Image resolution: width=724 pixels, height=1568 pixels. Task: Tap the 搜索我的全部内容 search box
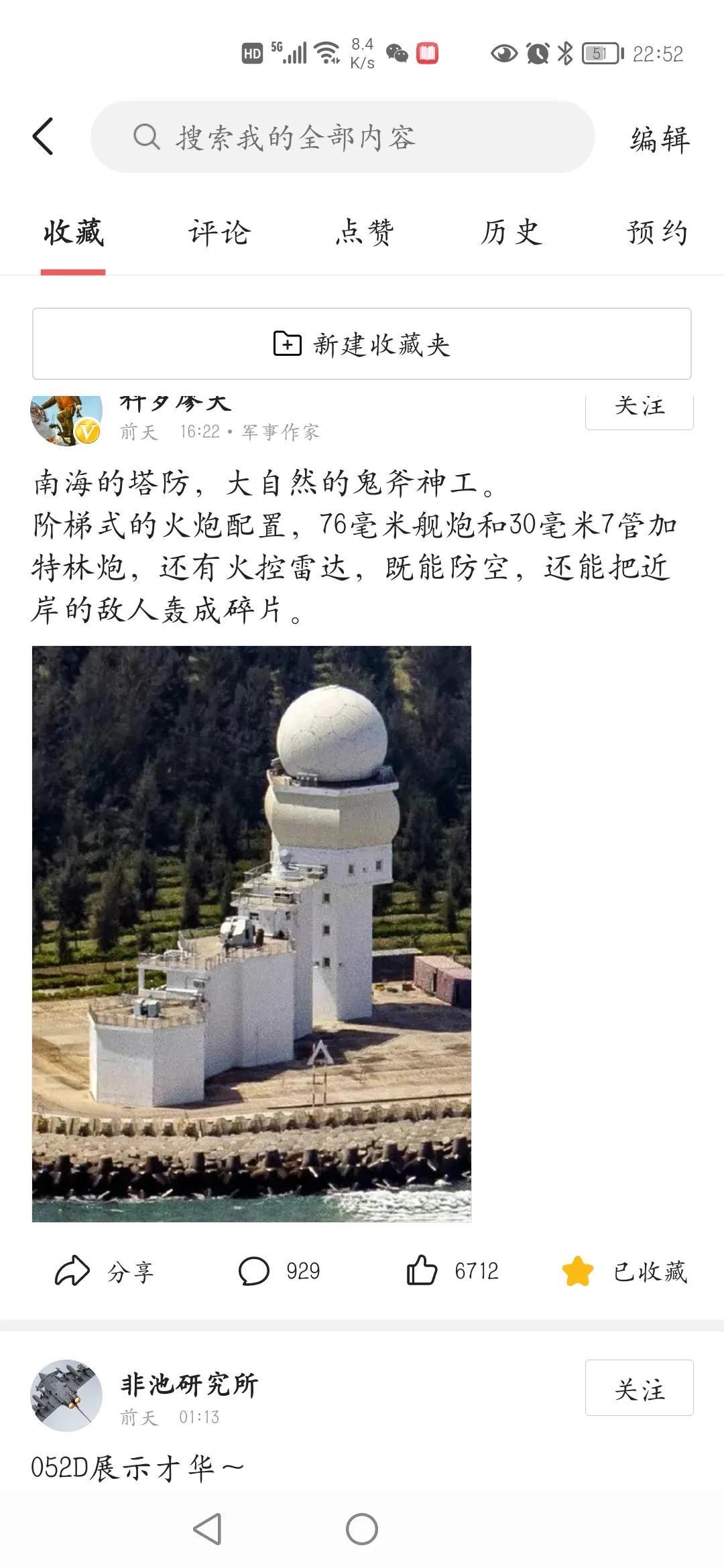342,137
